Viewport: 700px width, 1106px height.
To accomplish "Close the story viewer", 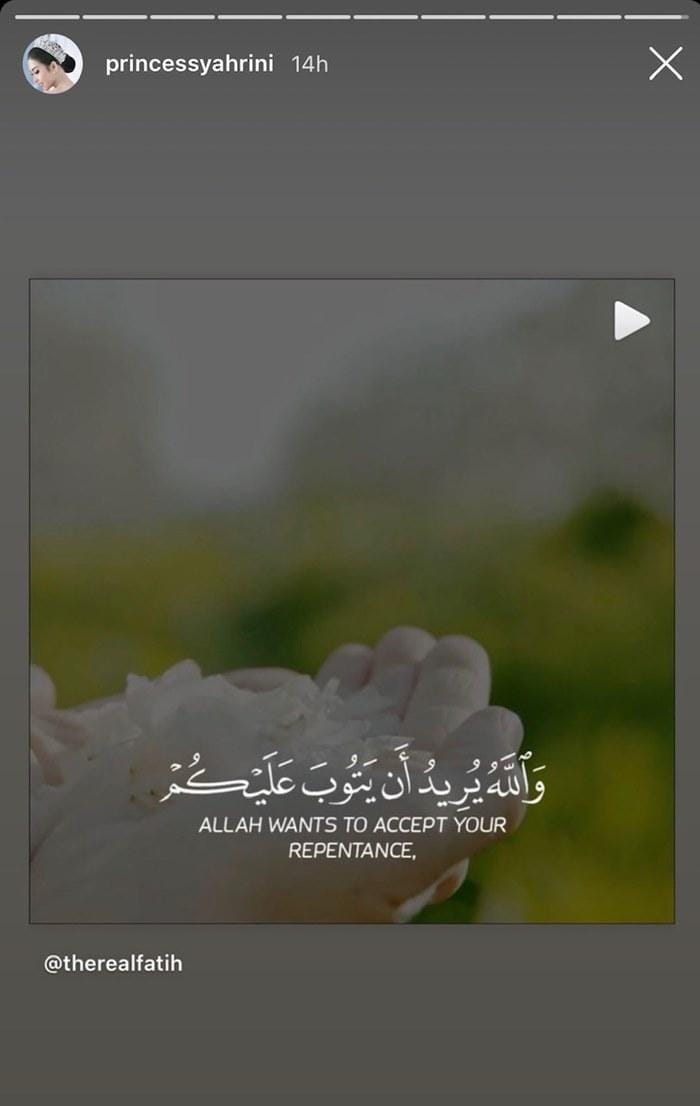I will [x=665, y=64].
